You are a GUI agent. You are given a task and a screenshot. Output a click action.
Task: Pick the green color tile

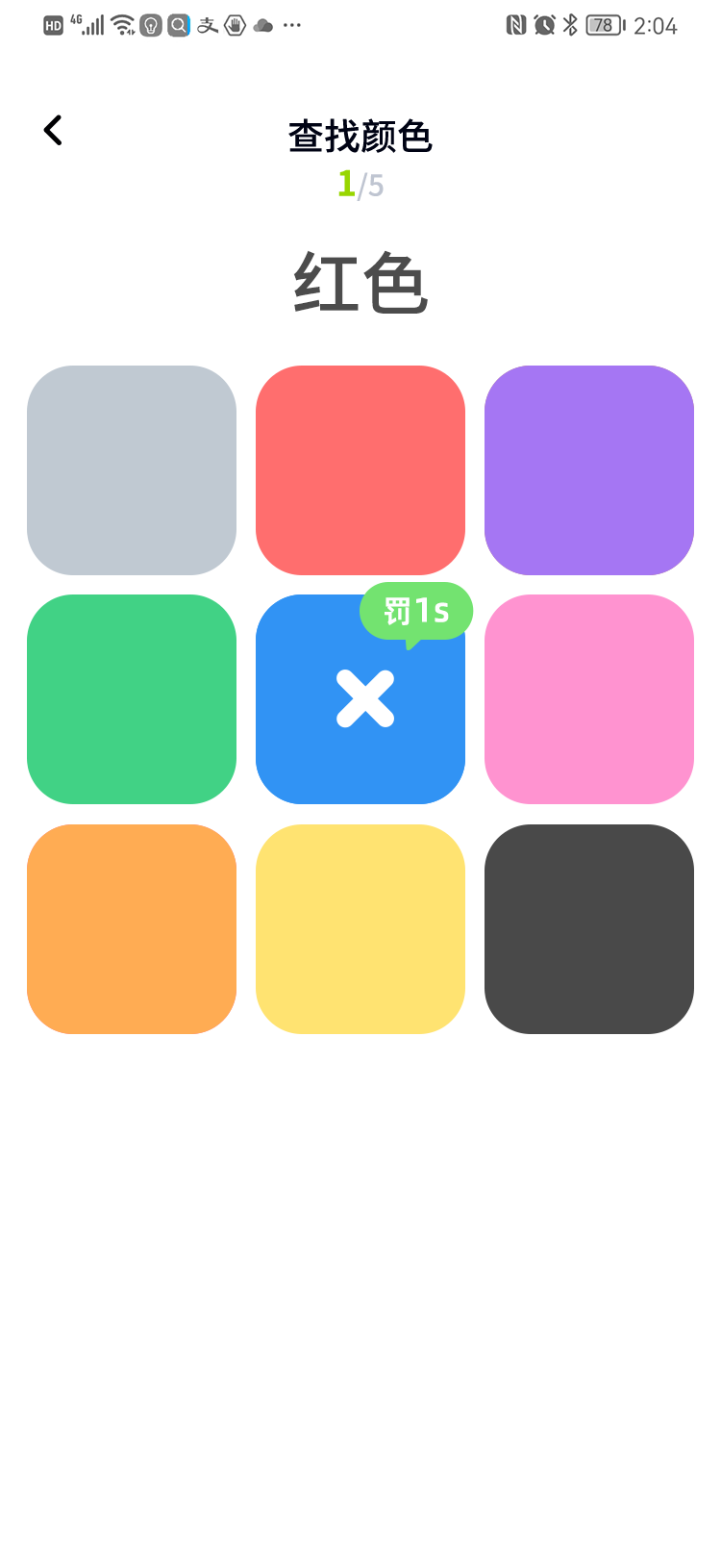132,699
